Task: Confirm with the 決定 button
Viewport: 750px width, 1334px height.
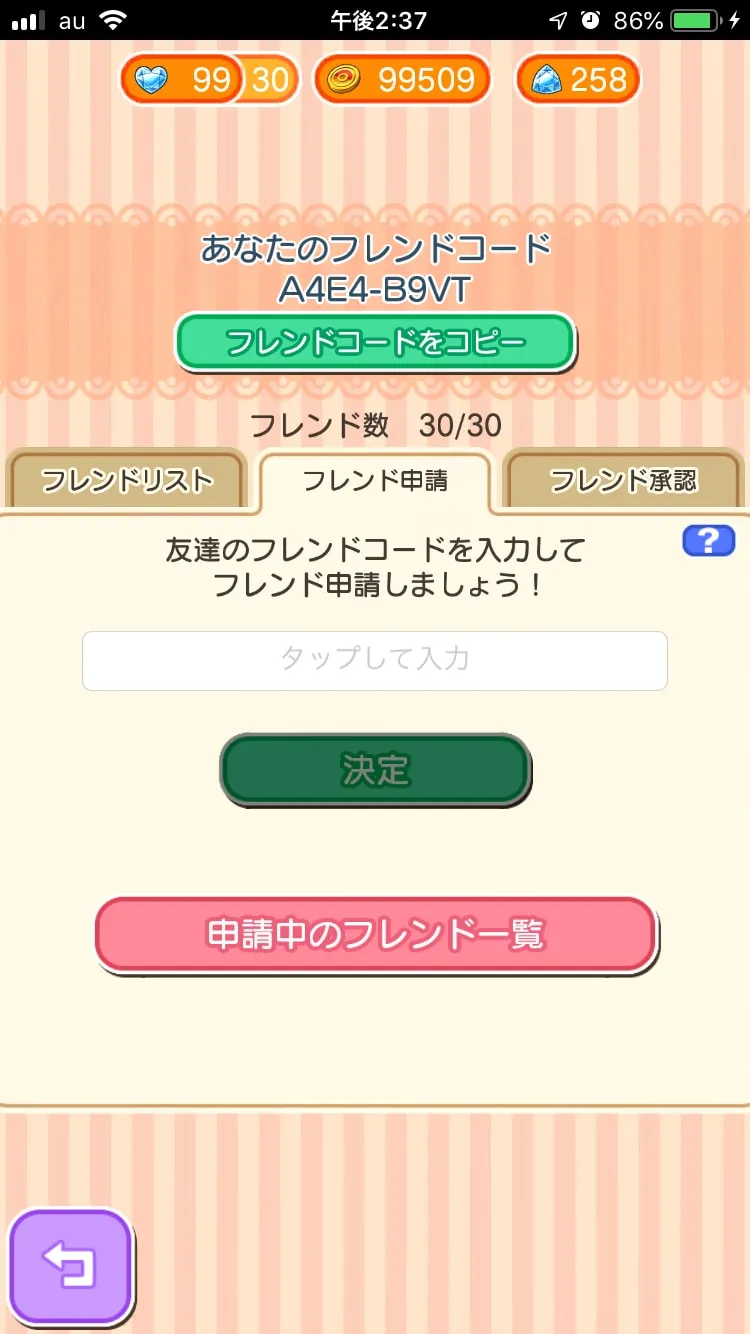Action: (x=375, y=770)
